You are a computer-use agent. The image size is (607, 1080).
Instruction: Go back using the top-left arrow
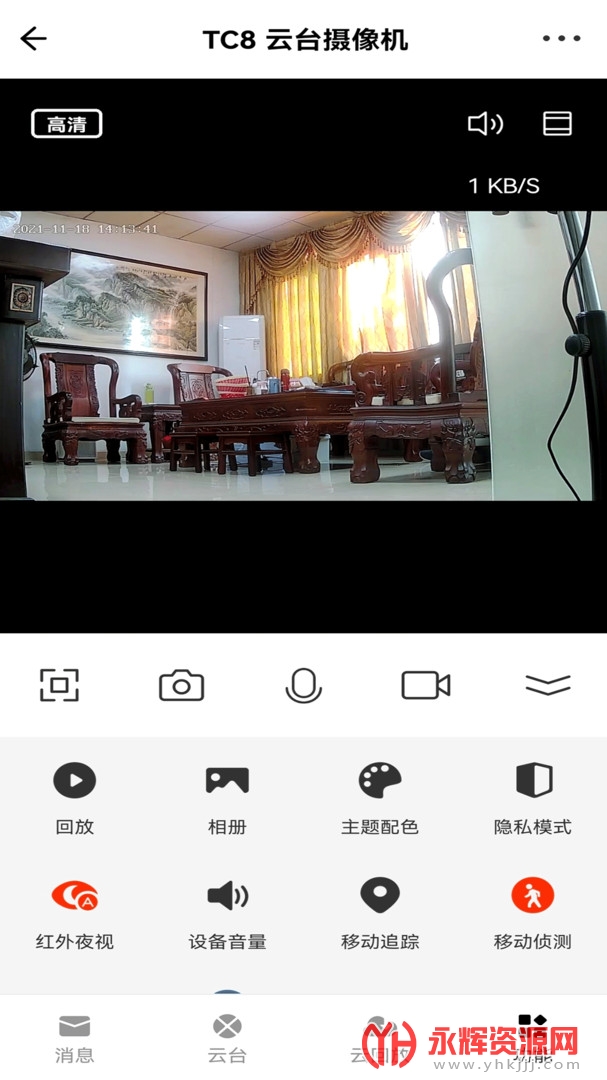pos(34,39)
